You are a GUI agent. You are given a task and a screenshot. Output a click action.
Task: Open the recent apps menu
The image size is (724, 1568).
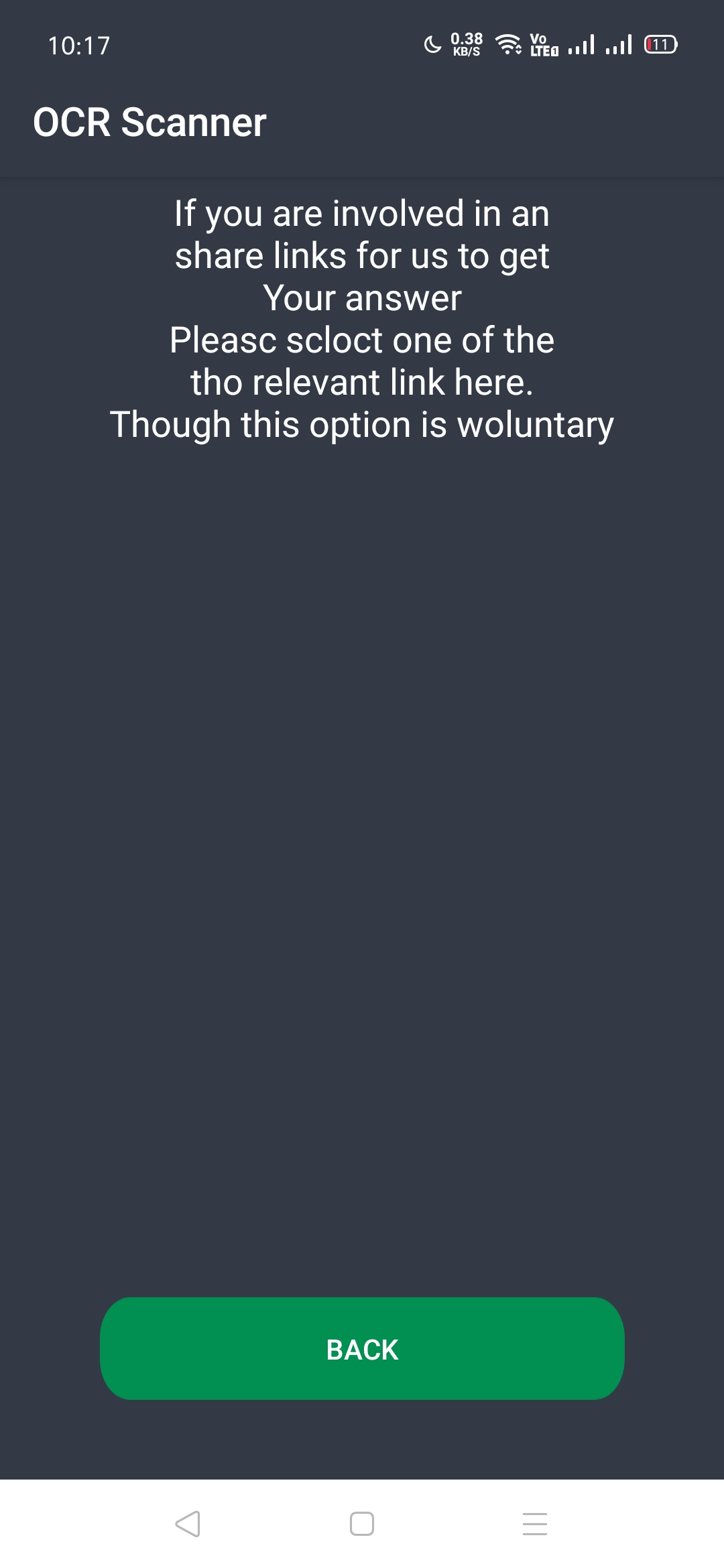pos(535,1524)
